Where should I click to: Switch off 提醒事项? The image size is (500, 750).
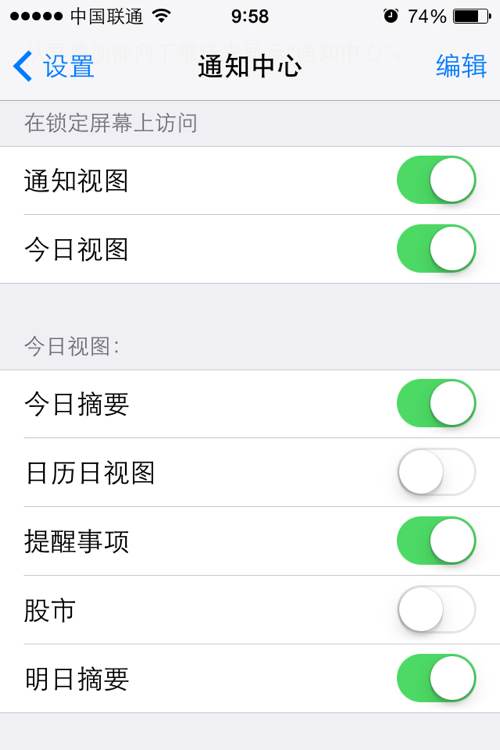pyautogui.click(x=436, y=541)
